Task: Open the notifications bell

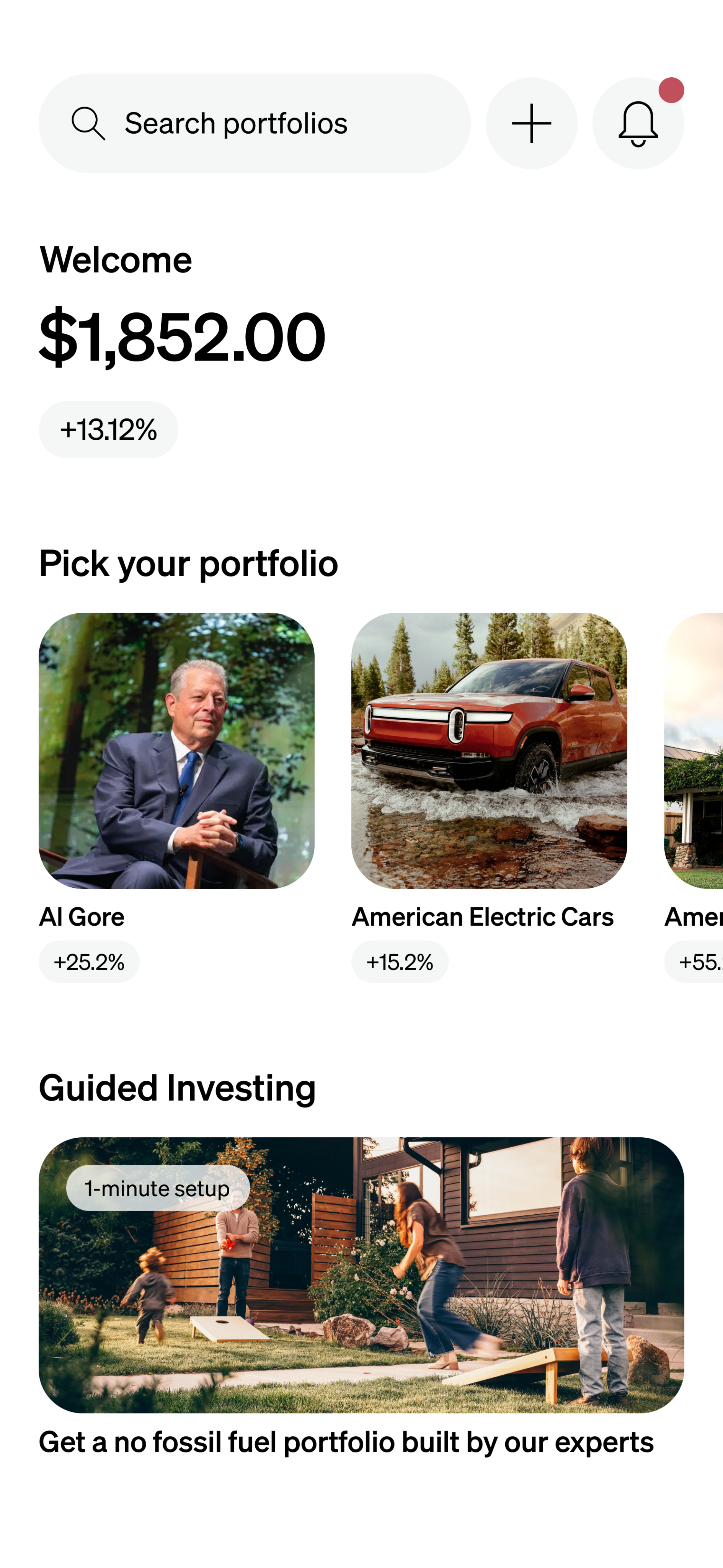Action: pos(638,124)
